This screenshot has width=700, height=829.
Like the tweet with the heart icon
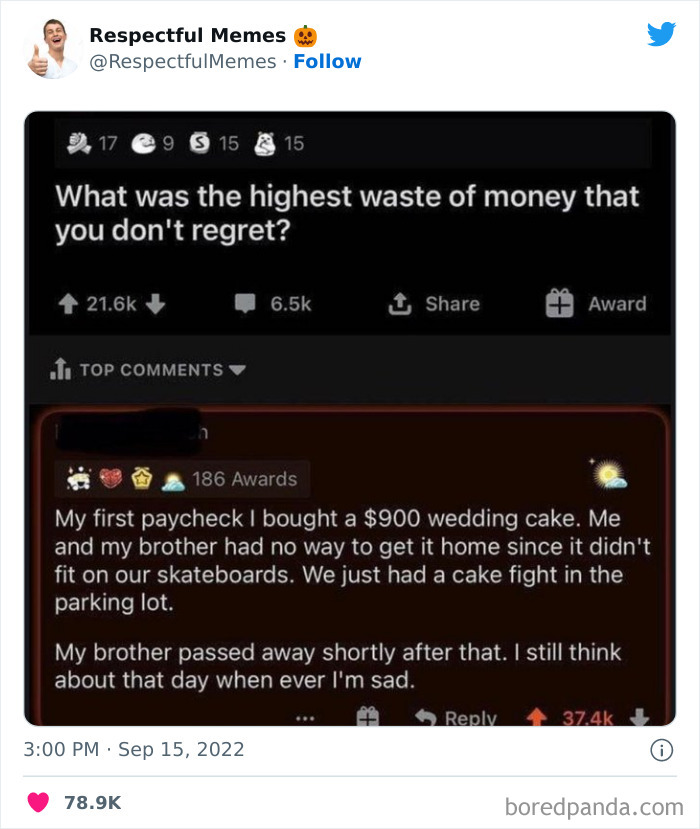39,802
